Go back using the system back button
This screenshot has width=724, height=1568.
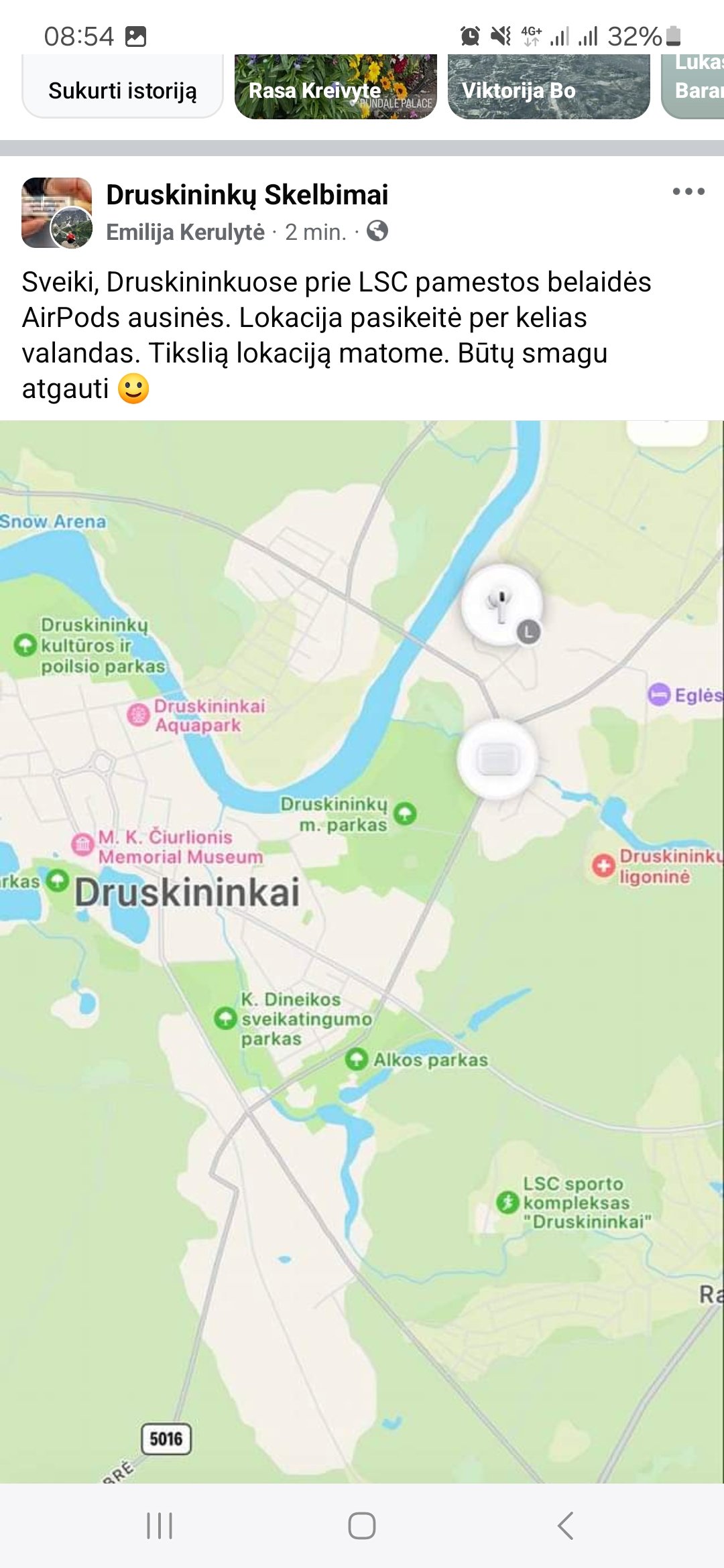(x=565, y=1526)
